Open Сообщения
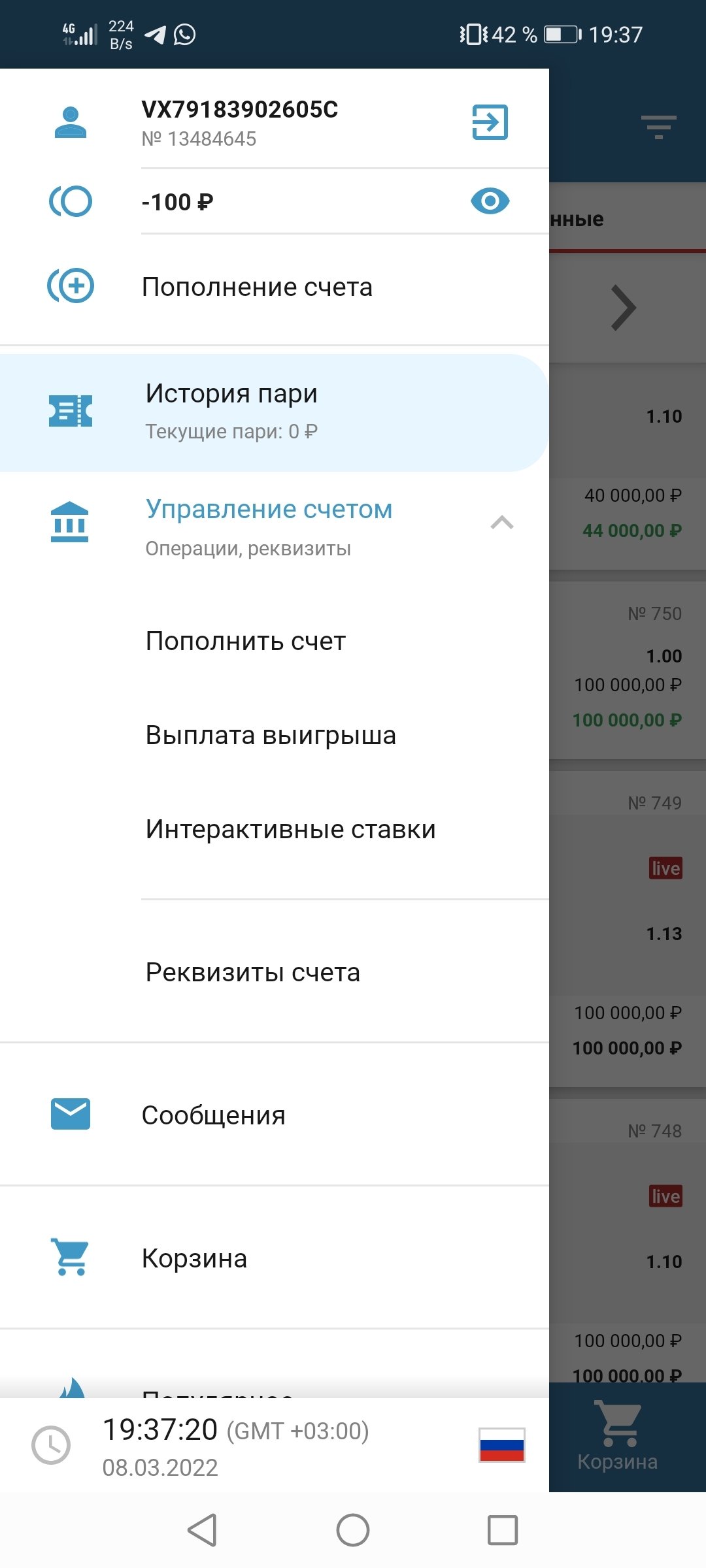706x1568 pixels. click(214, 1115)
